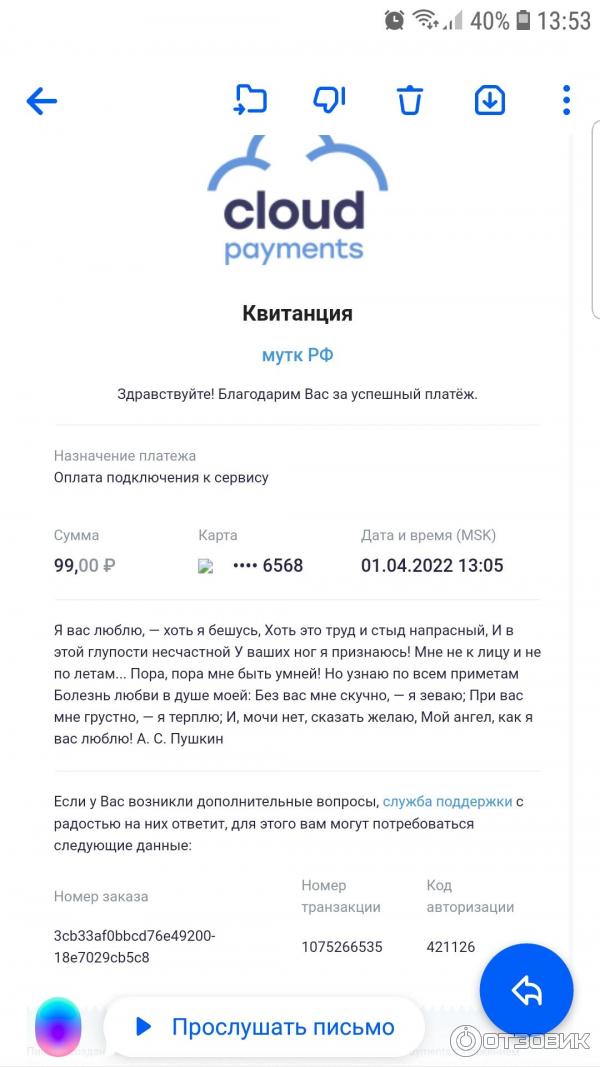Open the voice assistant orb
Screen dimensions: 600x1067
58,1027
